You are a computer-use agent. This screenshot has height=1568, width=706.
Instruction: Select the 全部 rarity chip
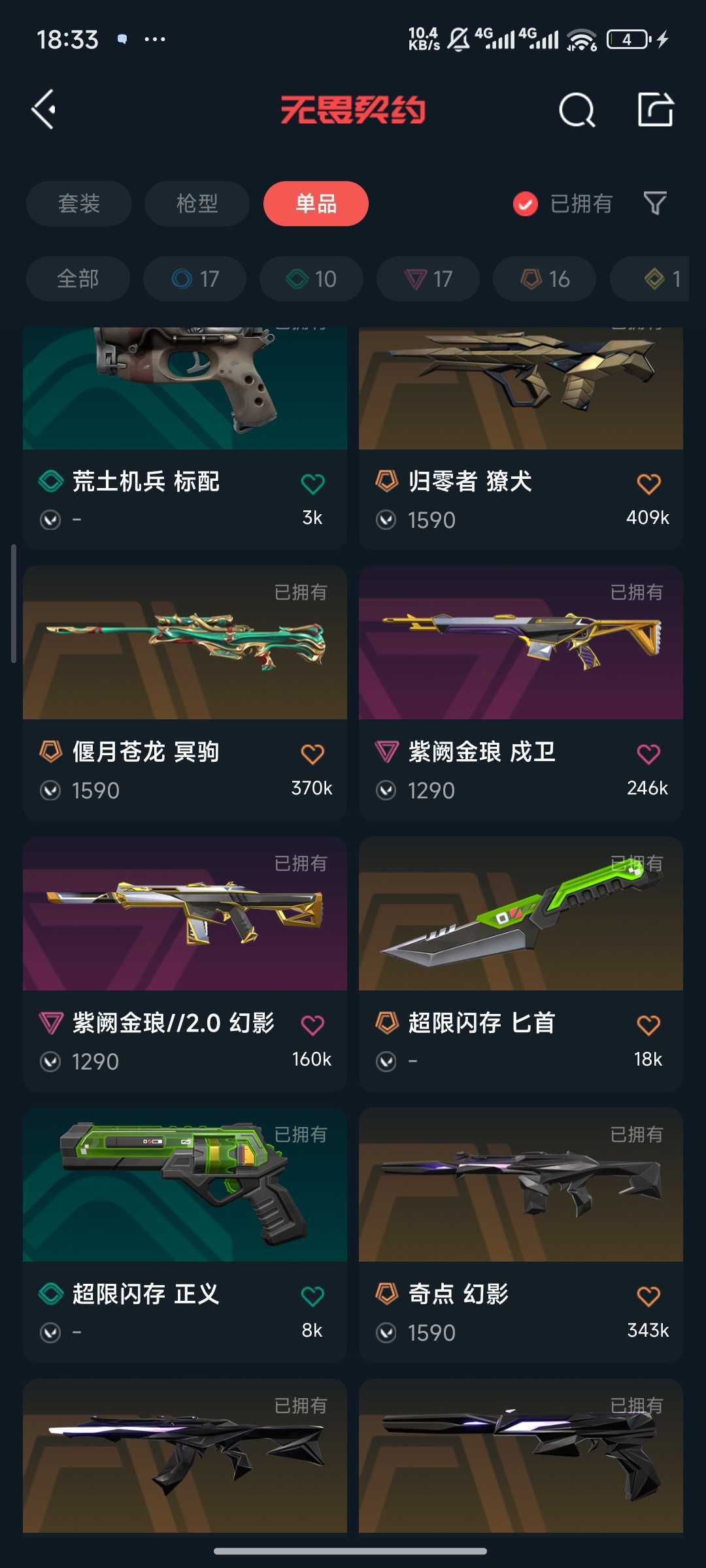(x=78, y=279)
